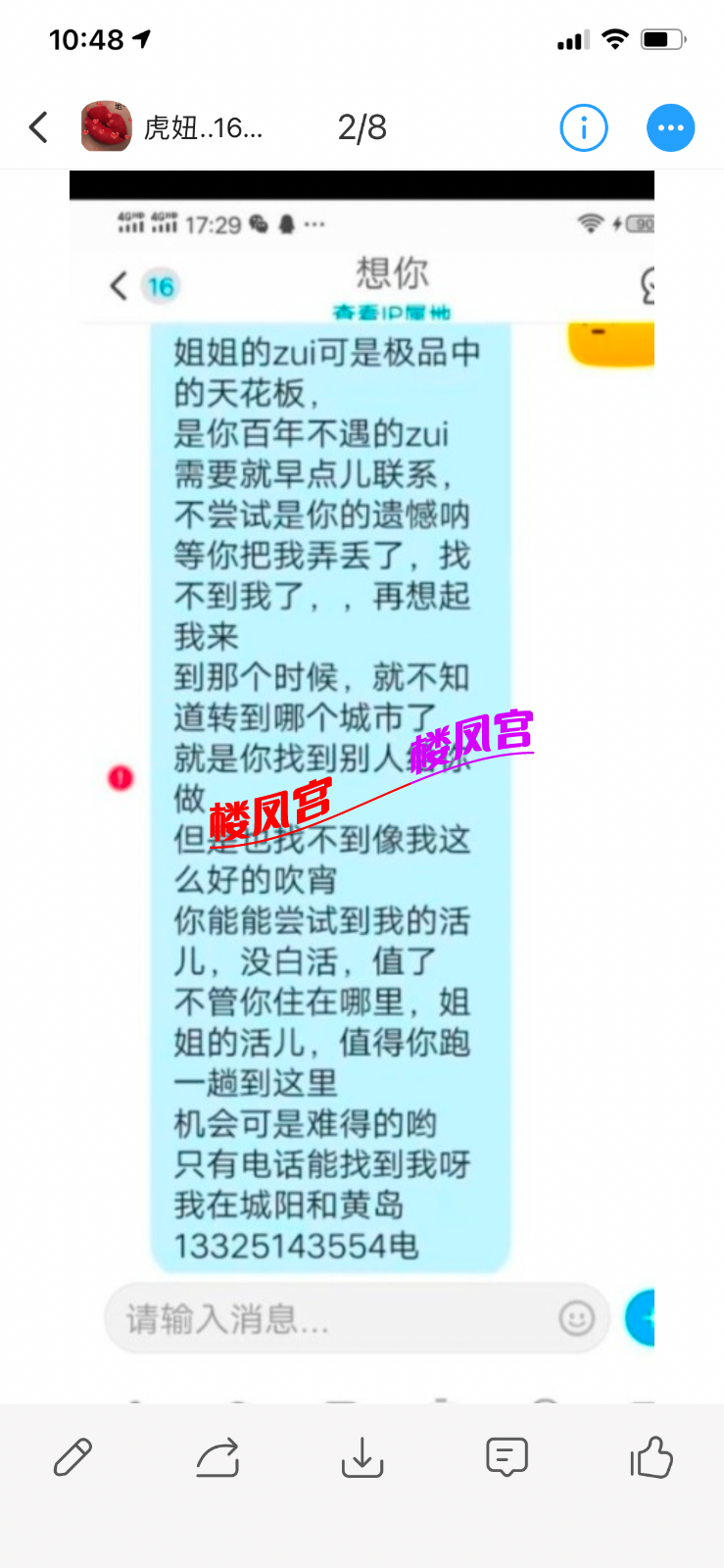Open the info button in the header
This screenshot has width=724, height=1568.
click(x=584, y=127)
